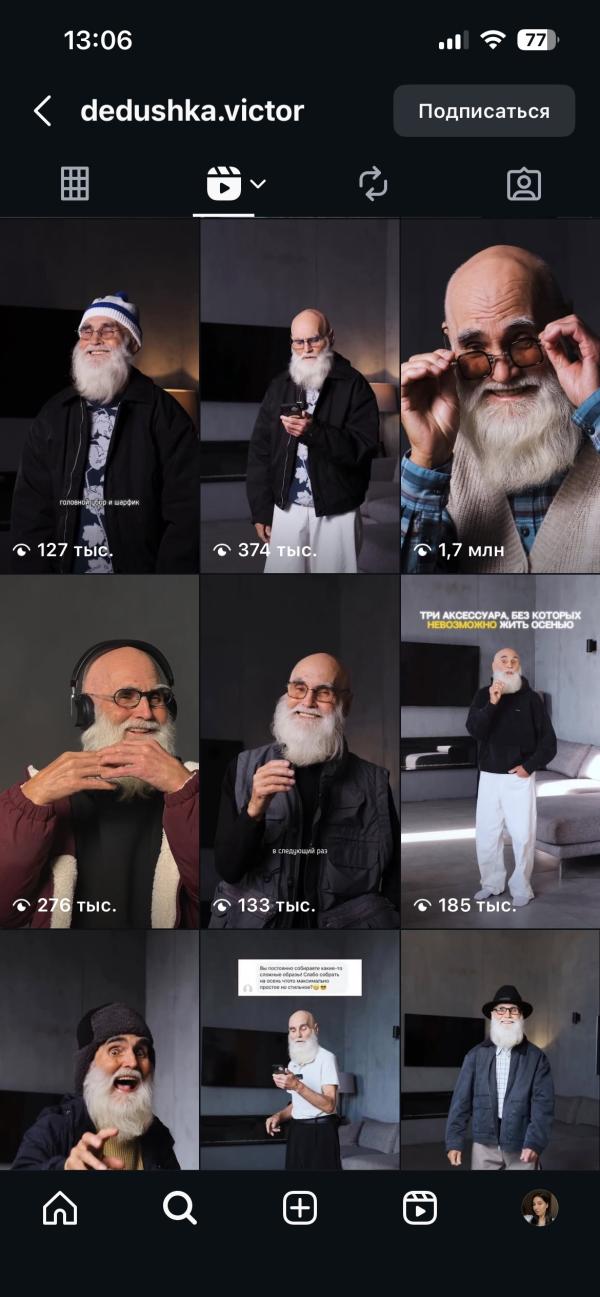Tap the Подписаться follow button
Screen dimensions: 600x1297
click(x=484, y=111)
